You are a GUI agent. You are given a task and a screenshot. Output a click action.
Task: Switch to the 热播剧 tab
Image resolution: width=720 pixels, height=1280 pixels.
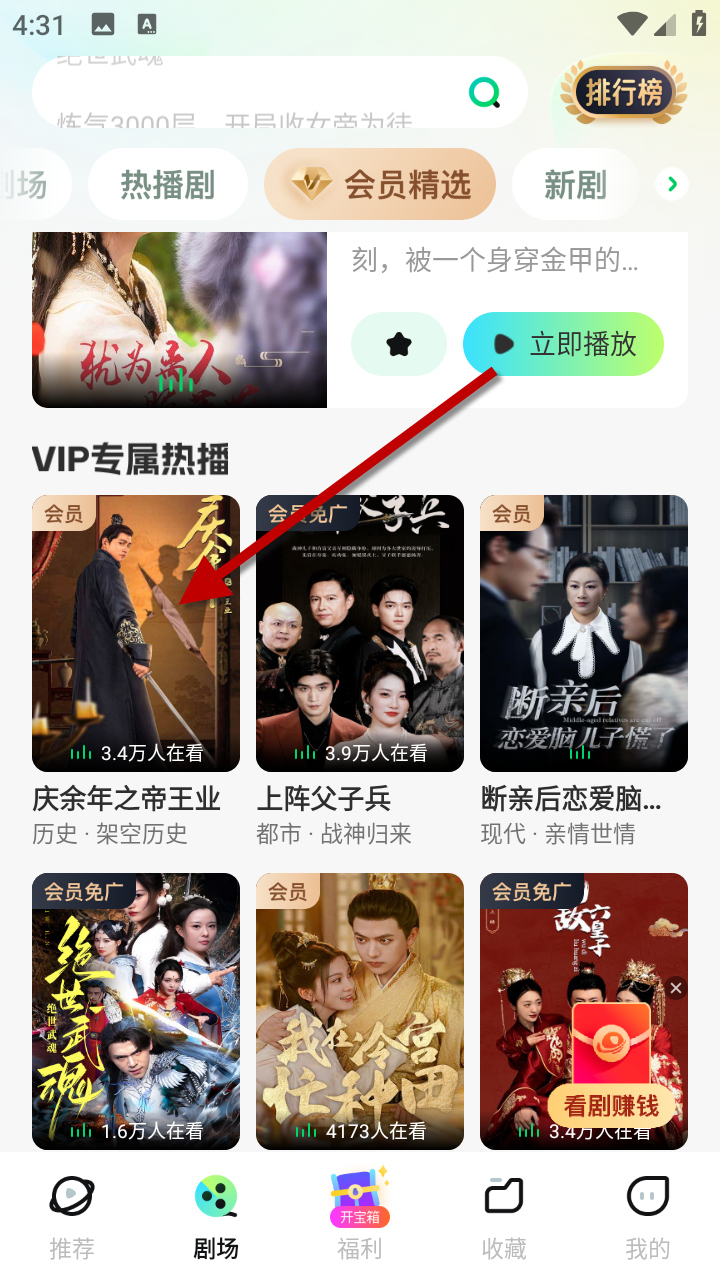[168, 184]
